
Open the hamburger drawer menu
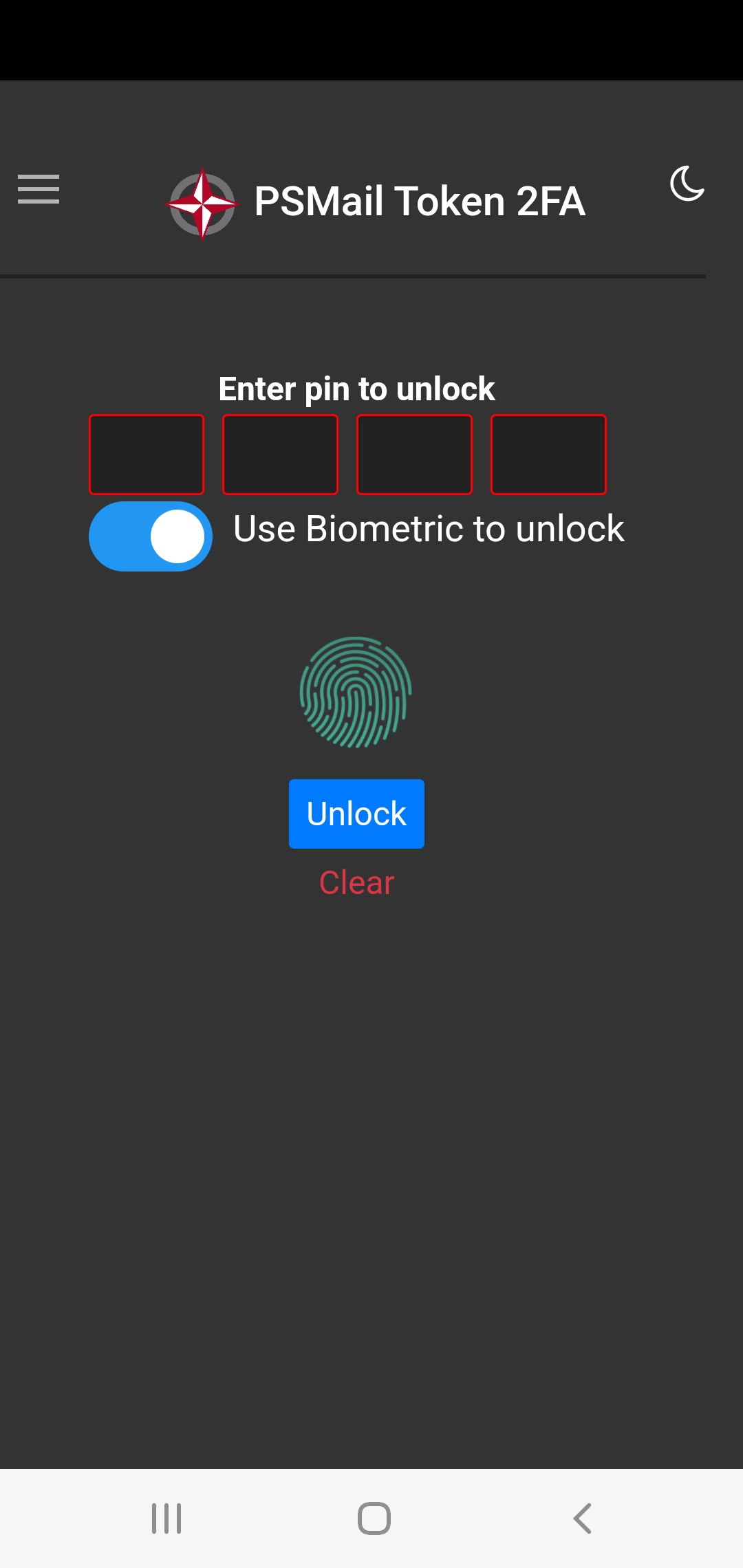(39, 189)
